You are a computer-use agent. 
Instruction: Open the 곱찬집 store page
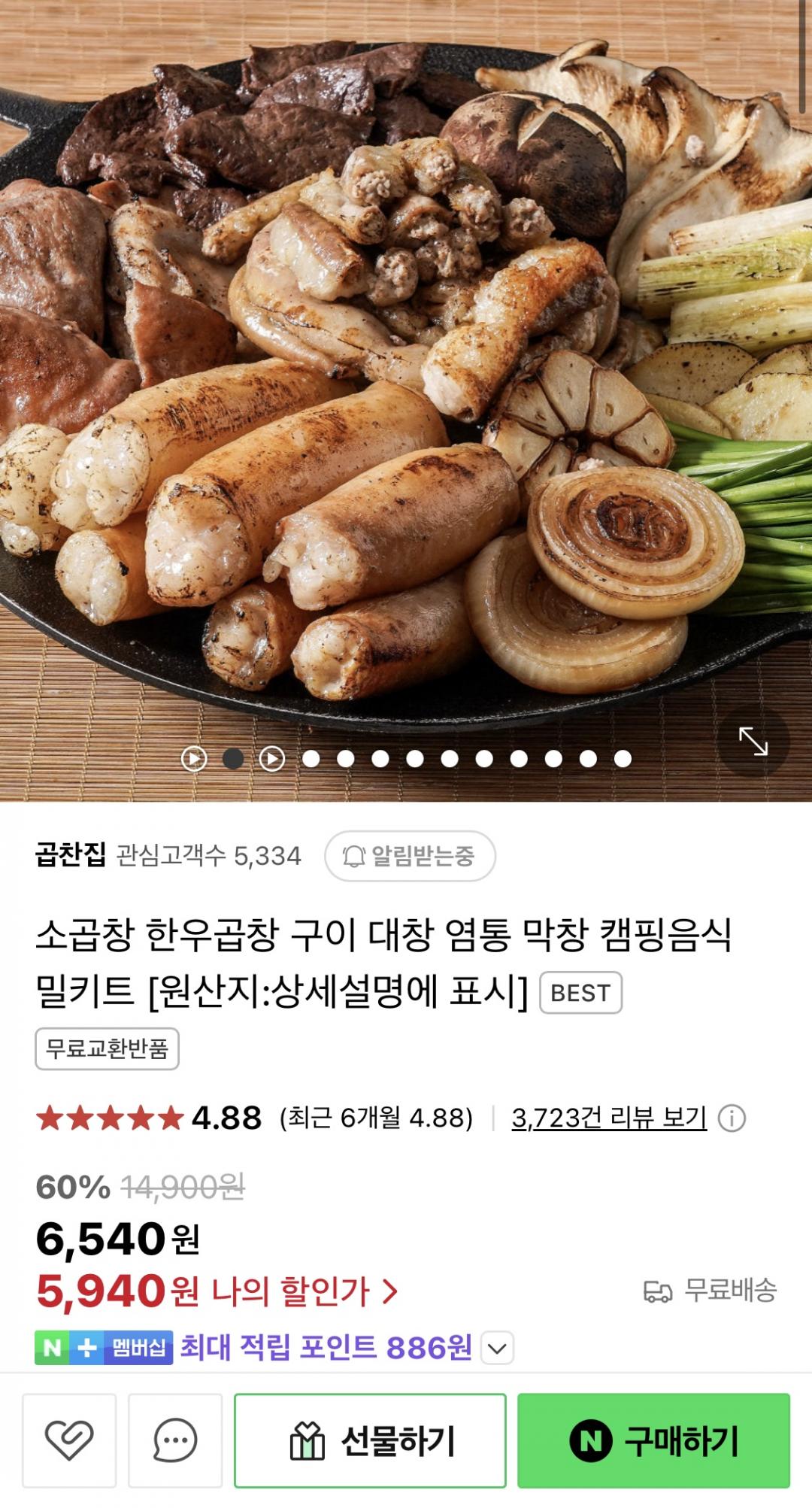(x=71, y=855)
